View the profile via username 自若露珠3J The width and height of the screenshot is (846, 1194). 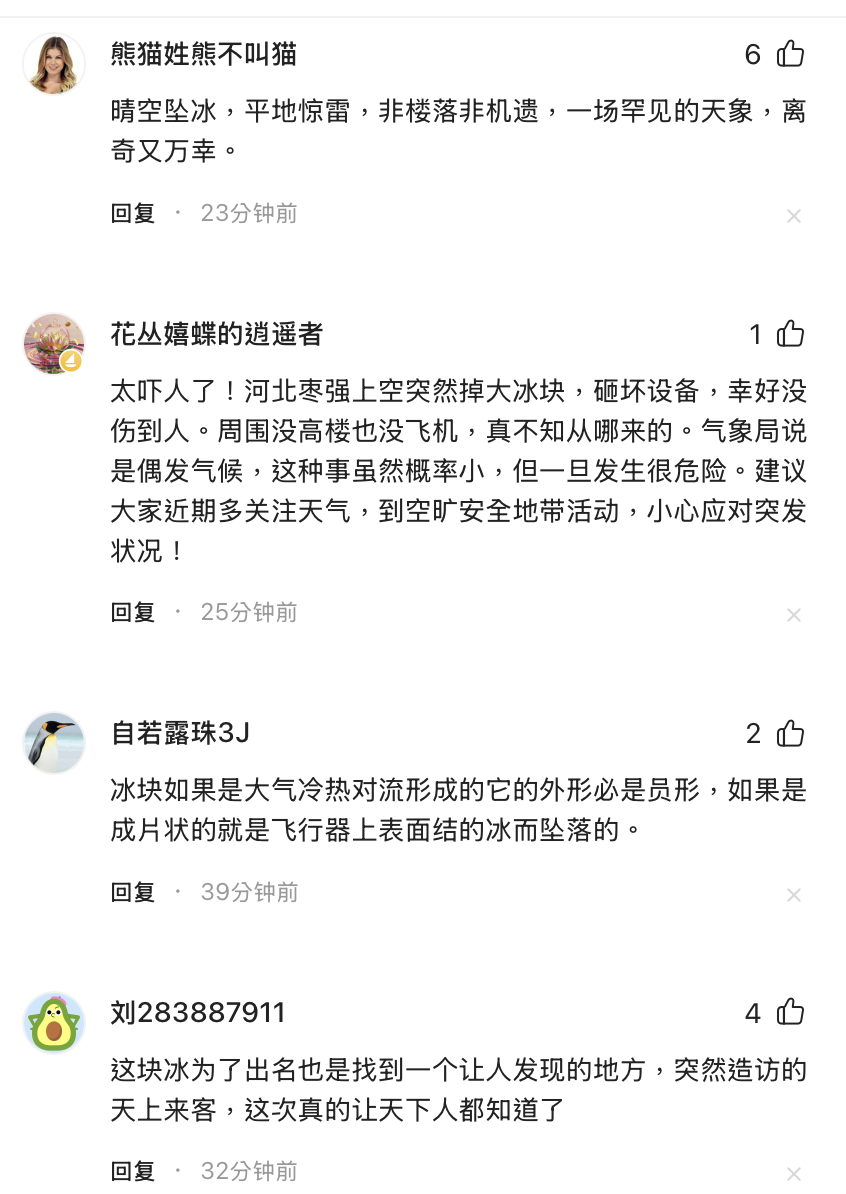pos(180,733)
